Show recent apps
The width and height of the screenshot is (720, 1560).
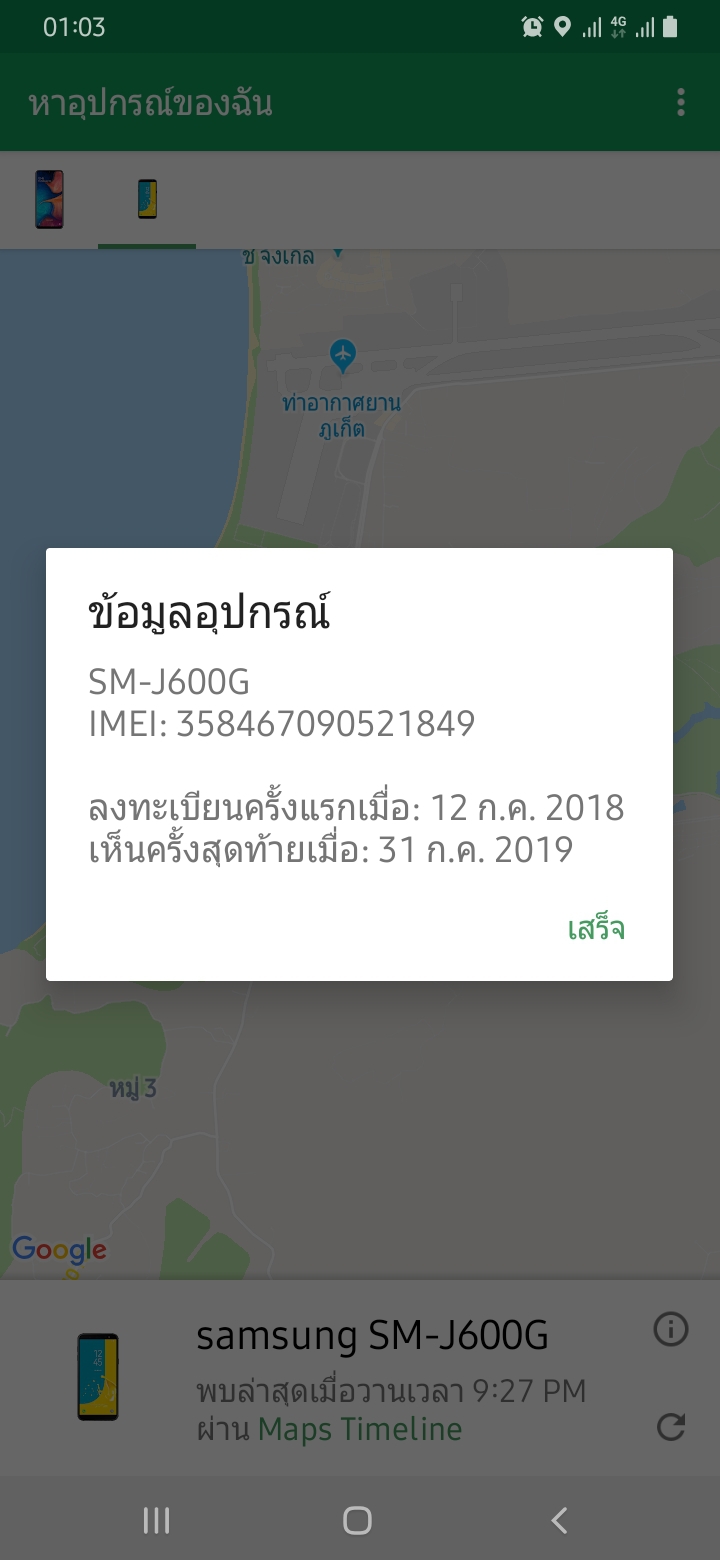point(156,1521)
